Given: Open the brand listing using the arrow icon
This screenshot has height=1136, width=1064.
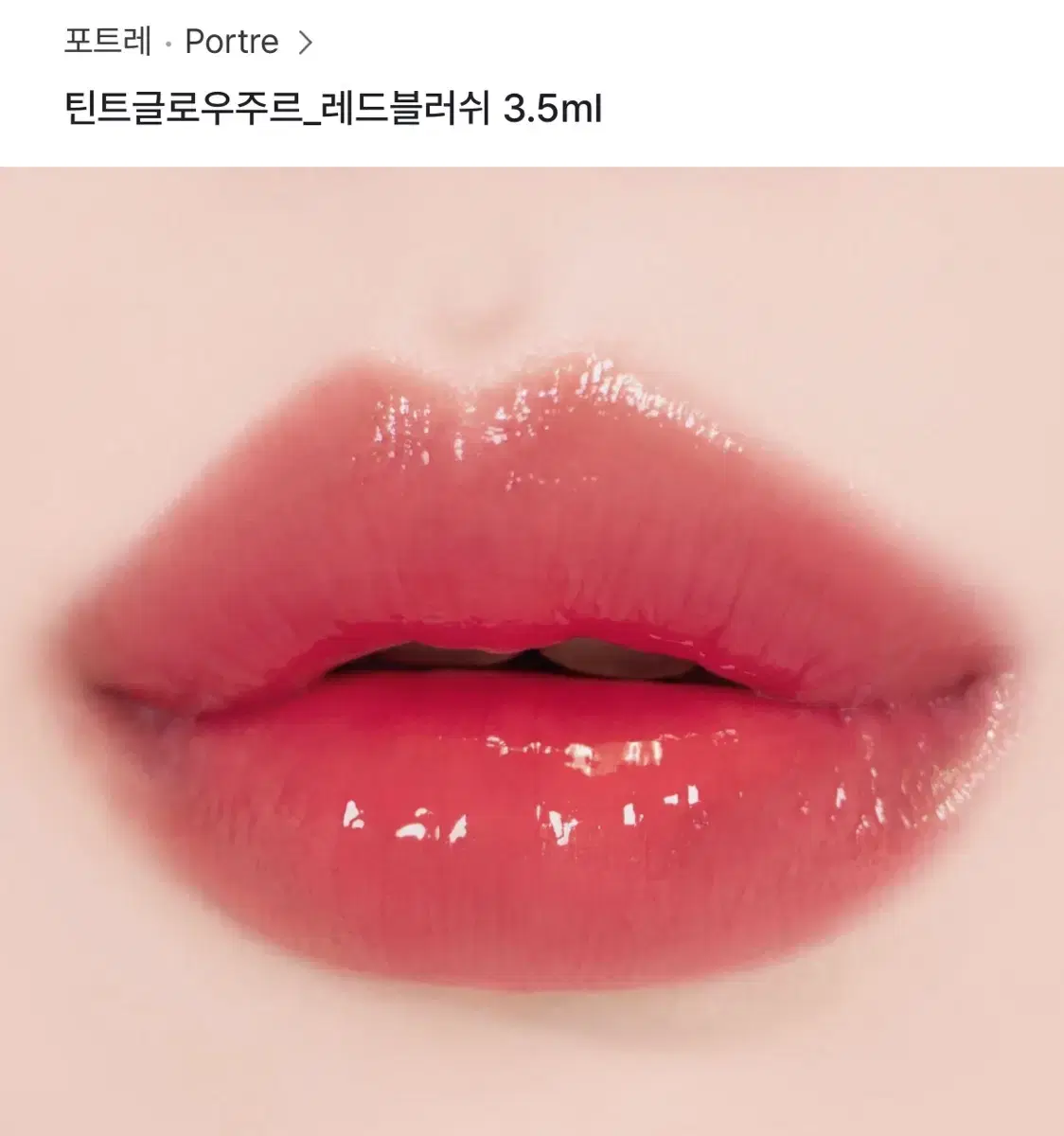Looking at the screenshot, I should point(305,40).
